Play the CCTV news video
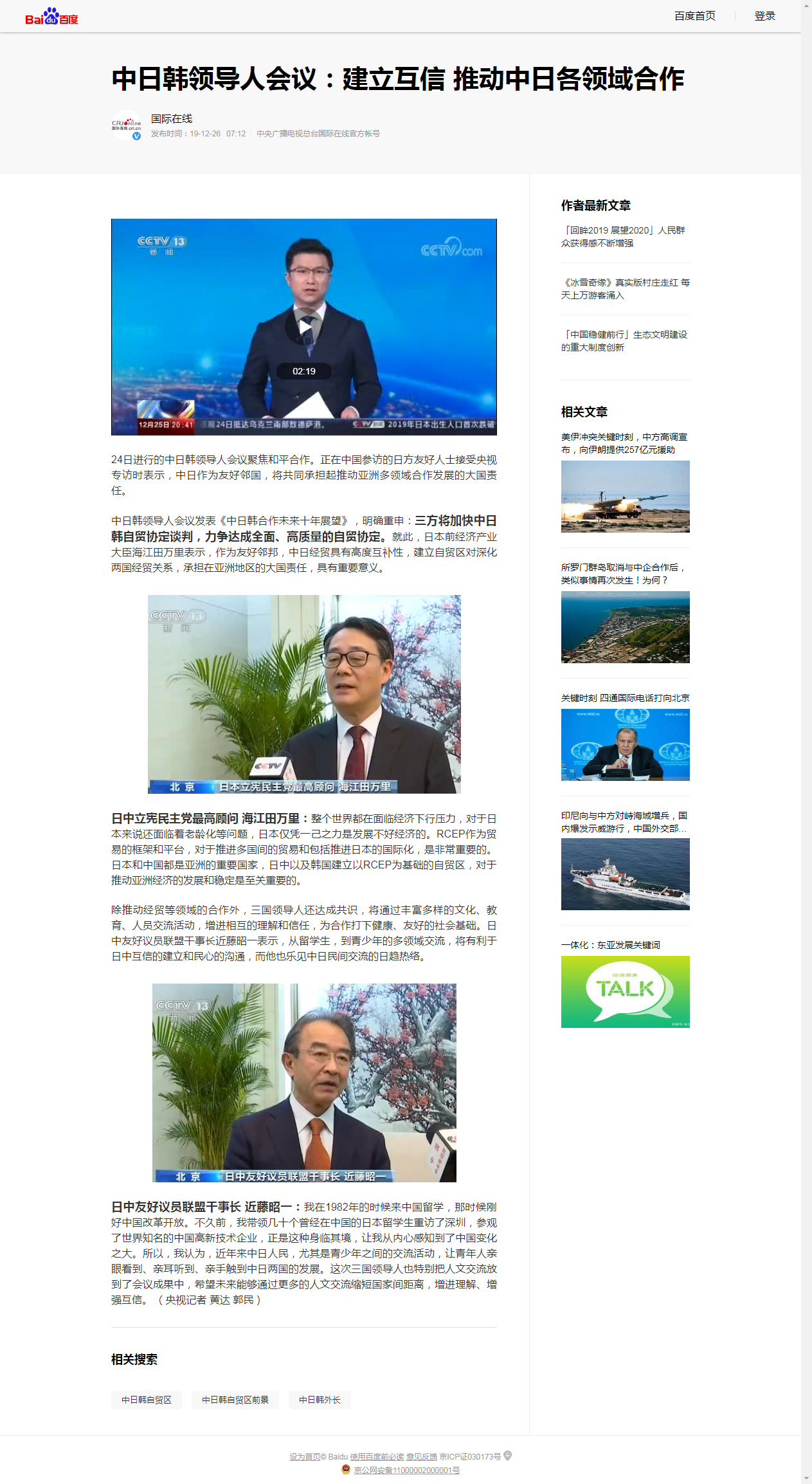The width and height of the screenshot is (812, 1484). point(303,327)
